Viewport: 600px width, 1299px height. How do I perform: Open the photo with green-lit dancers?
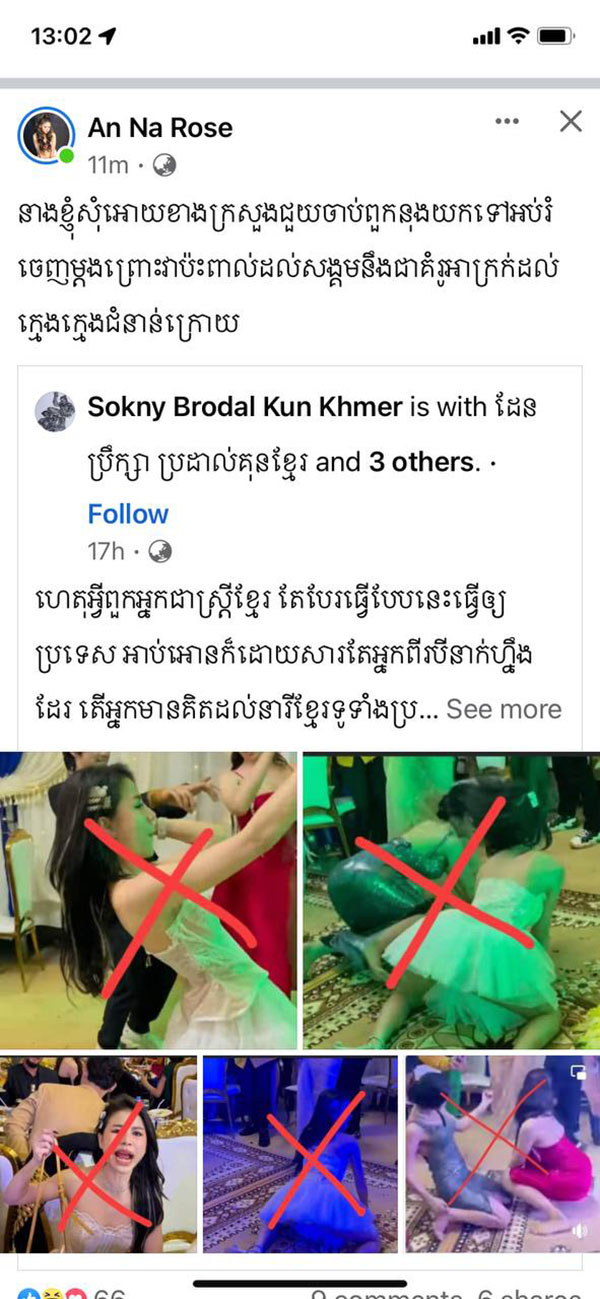click(x=451, y=899)
